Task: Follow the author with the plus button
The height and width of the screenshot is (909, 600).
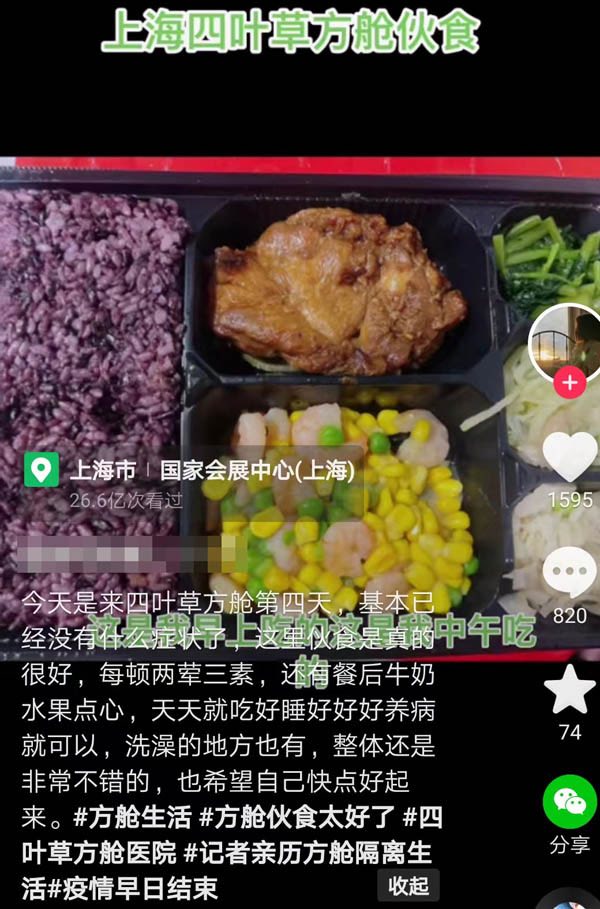Action: point(570,383)
